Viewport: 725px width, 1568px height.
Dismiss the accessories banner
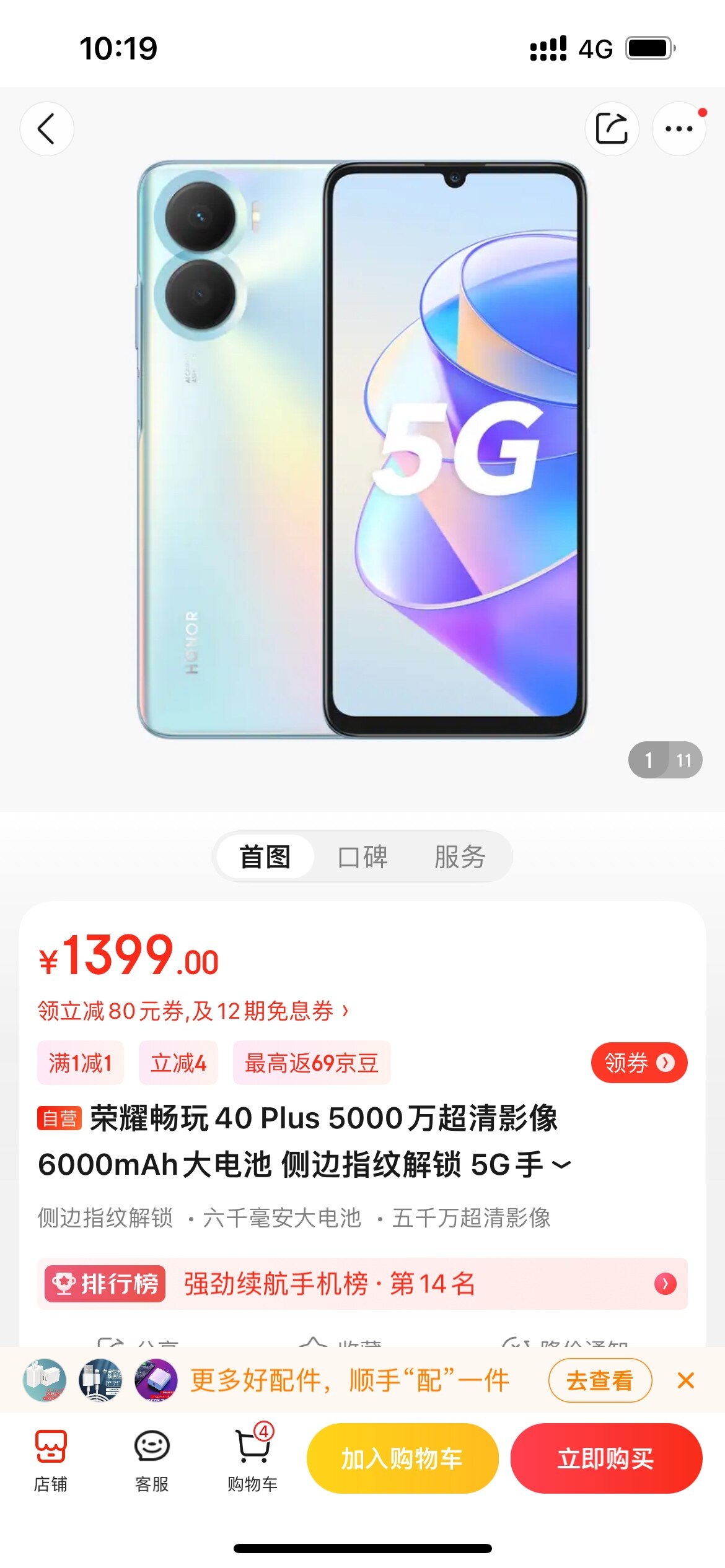point(686,1380)
